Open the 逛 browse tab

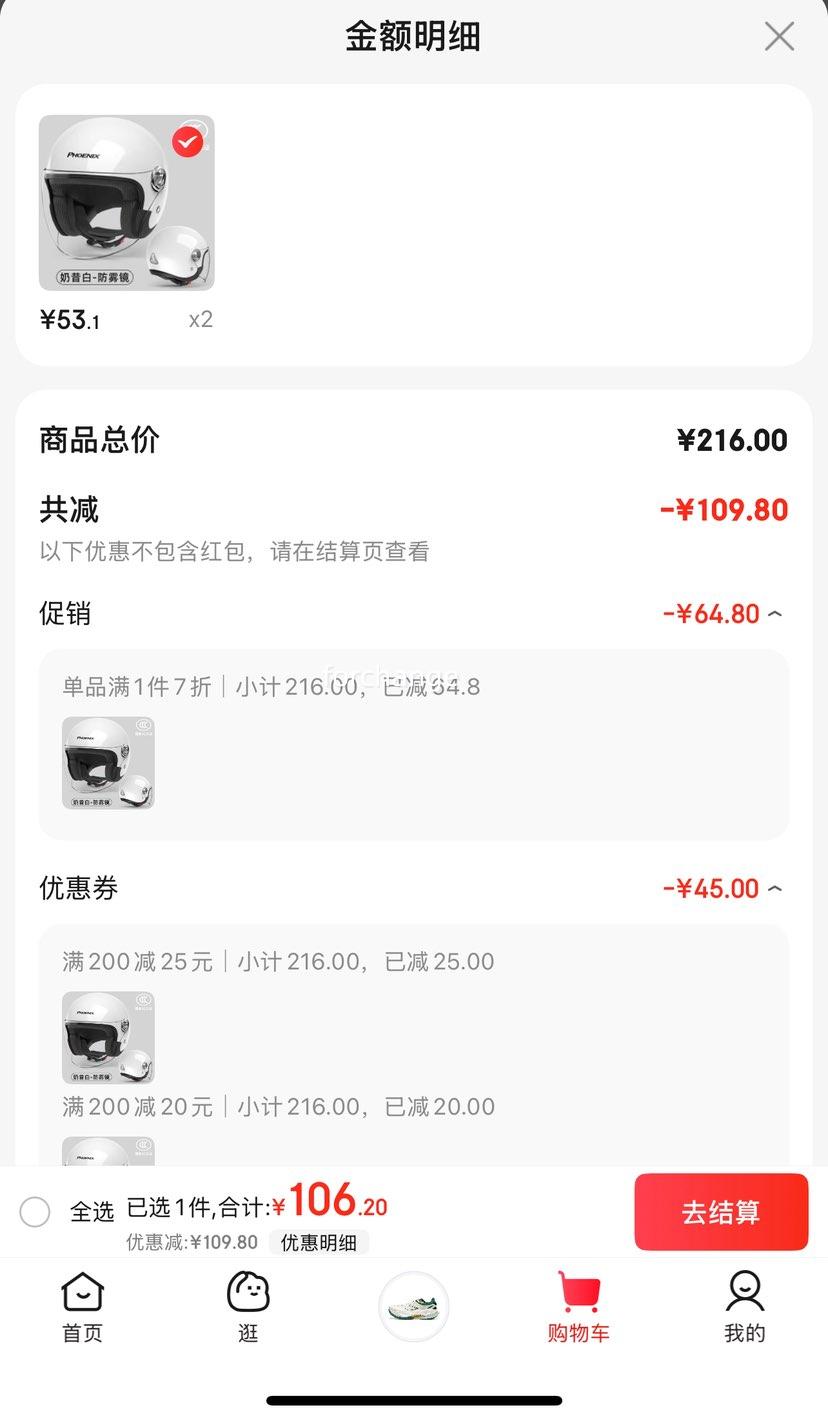(248, 1307)
